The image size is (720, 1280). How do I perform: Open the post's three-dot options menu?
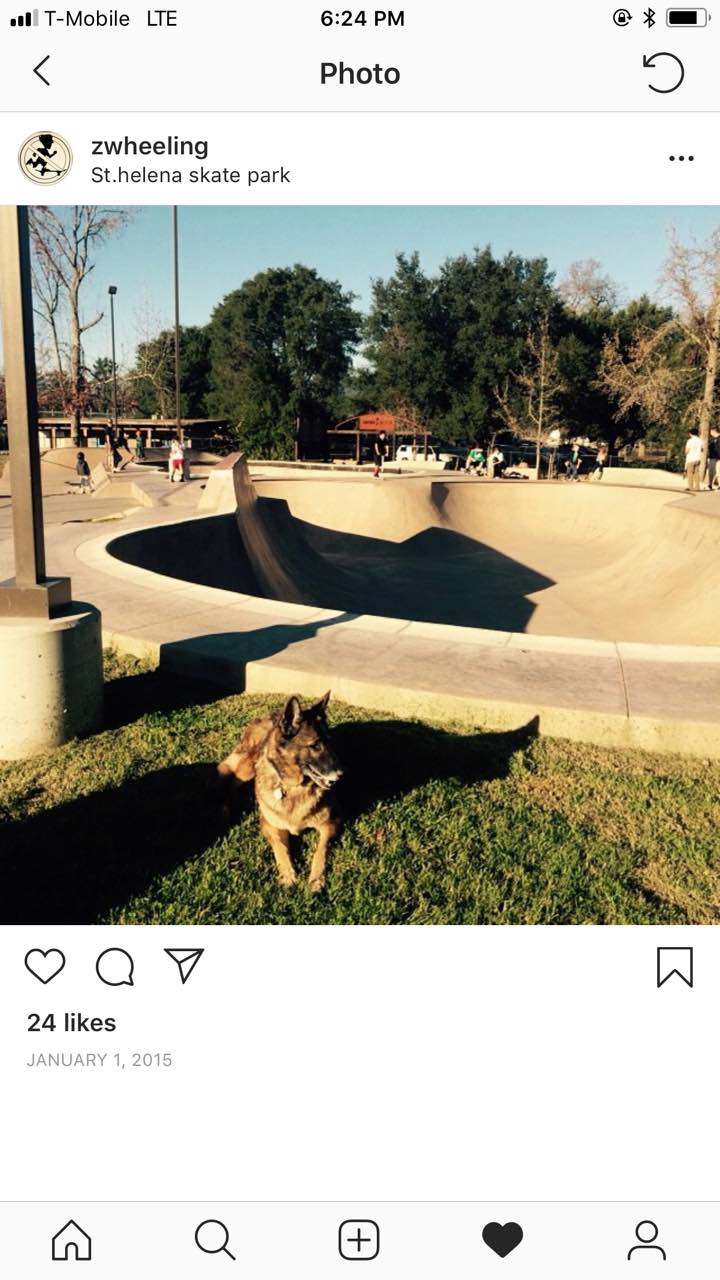tap(681, 158)
